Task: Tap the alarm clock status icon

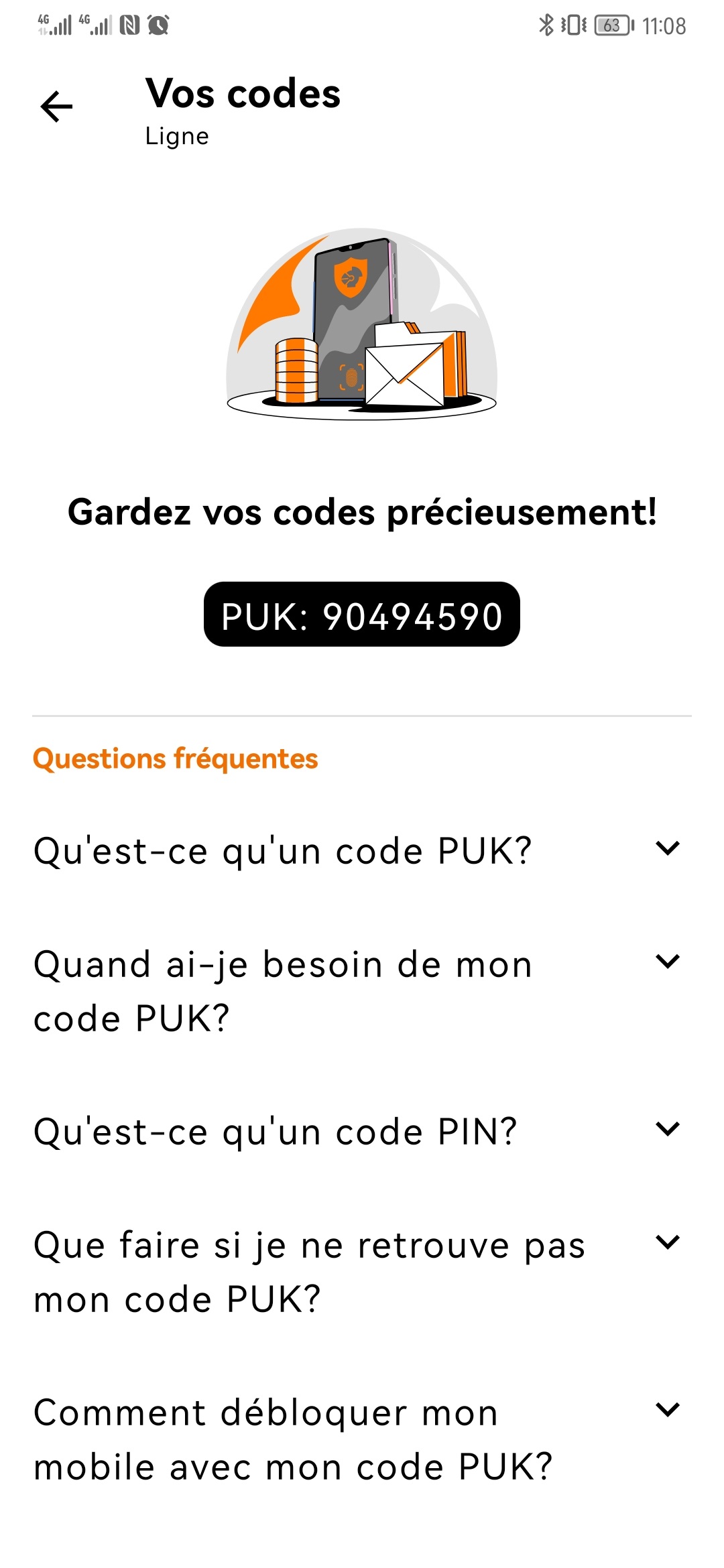Action: [x=159, y=25]
